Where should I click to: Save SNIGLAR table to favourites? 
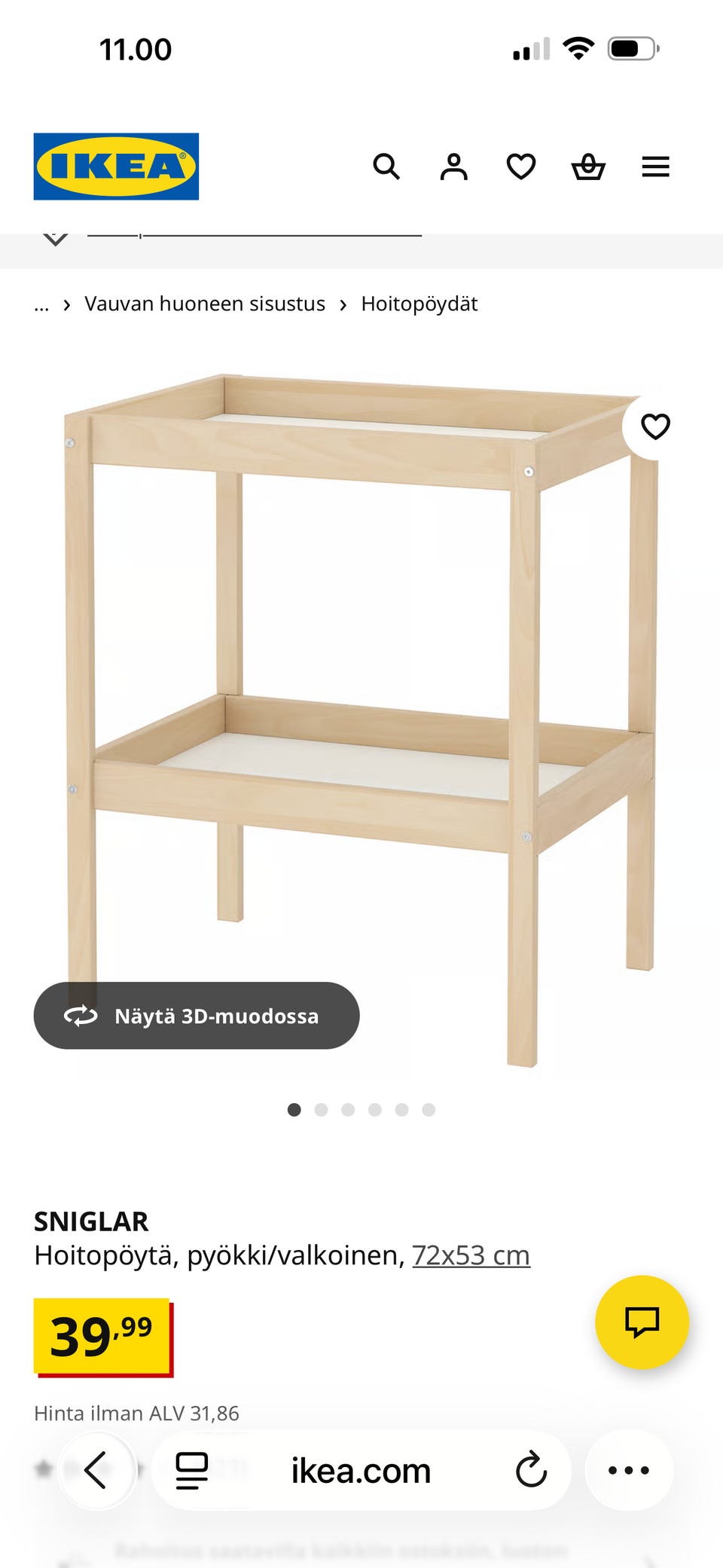(654, 426)
